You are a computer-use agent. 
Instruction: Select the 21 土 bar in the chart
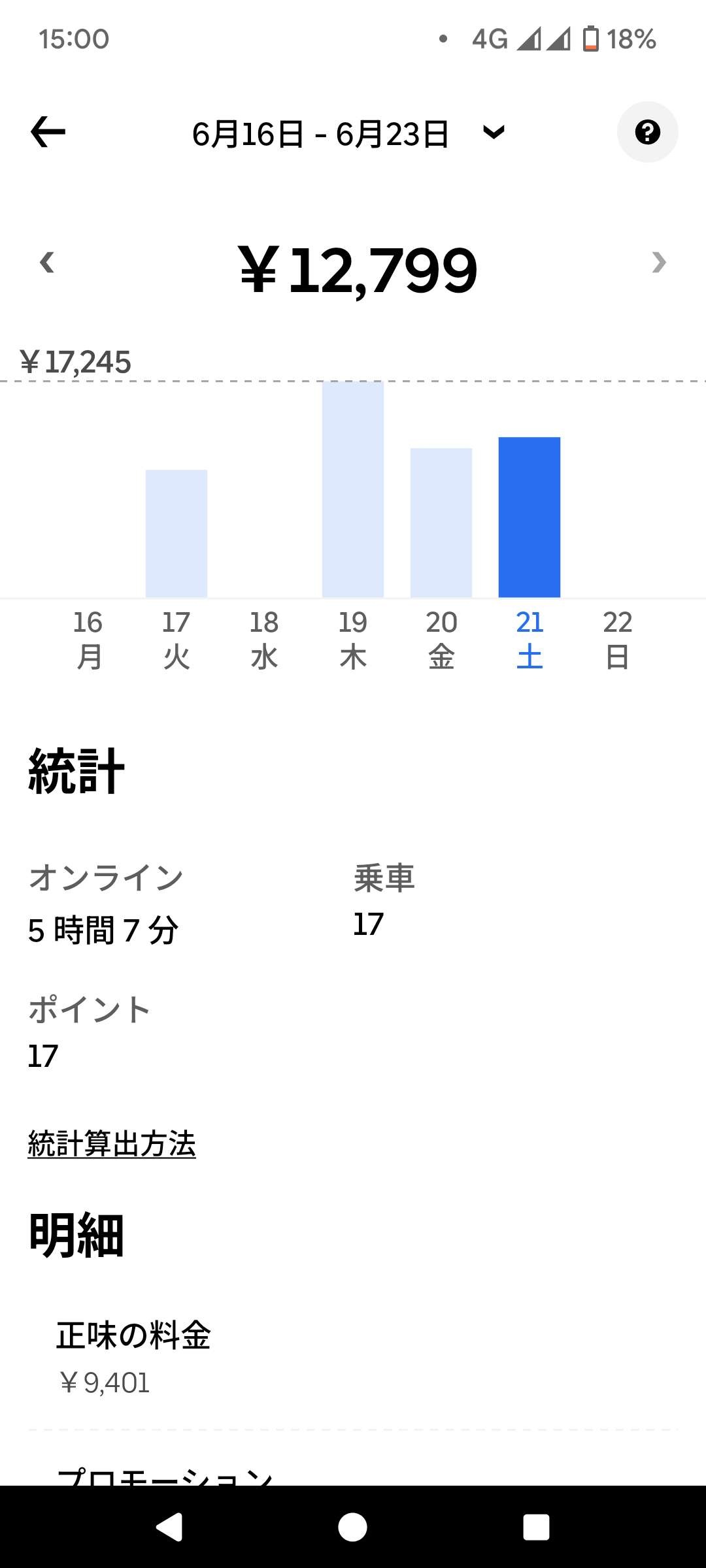point(529,517)
